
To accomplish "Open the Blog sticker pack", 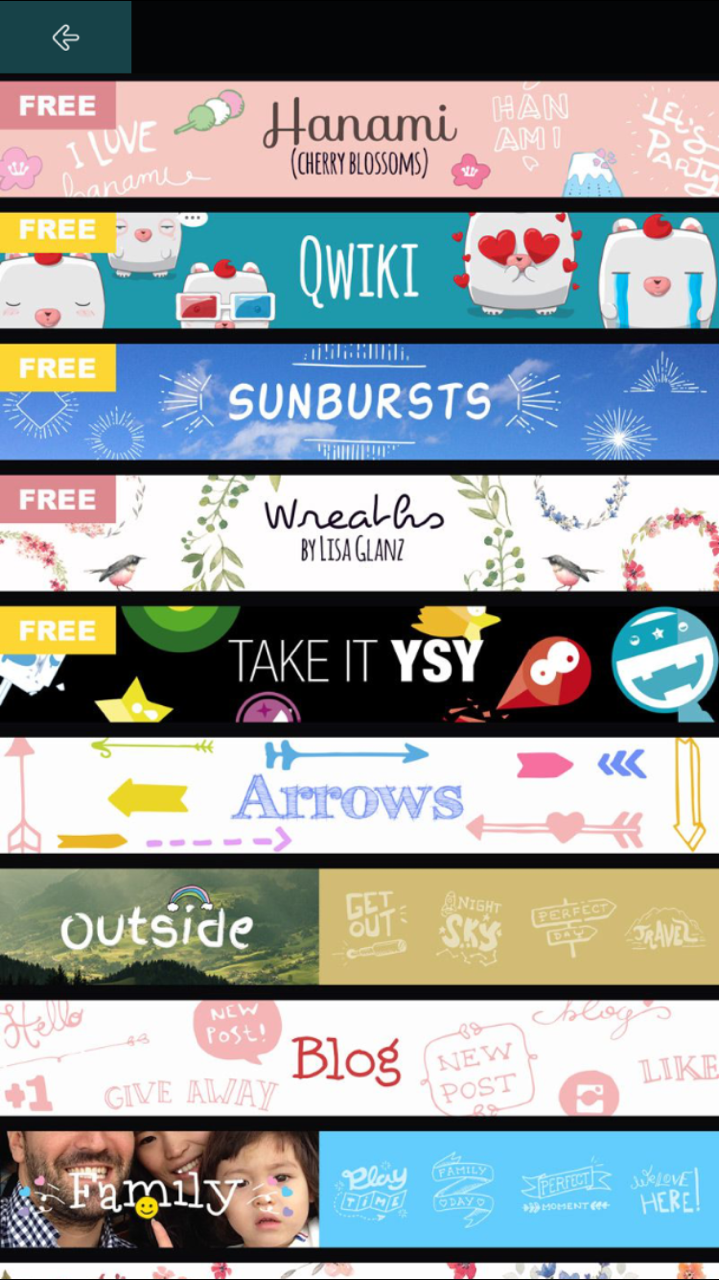I will click(x=360, y=1058).
